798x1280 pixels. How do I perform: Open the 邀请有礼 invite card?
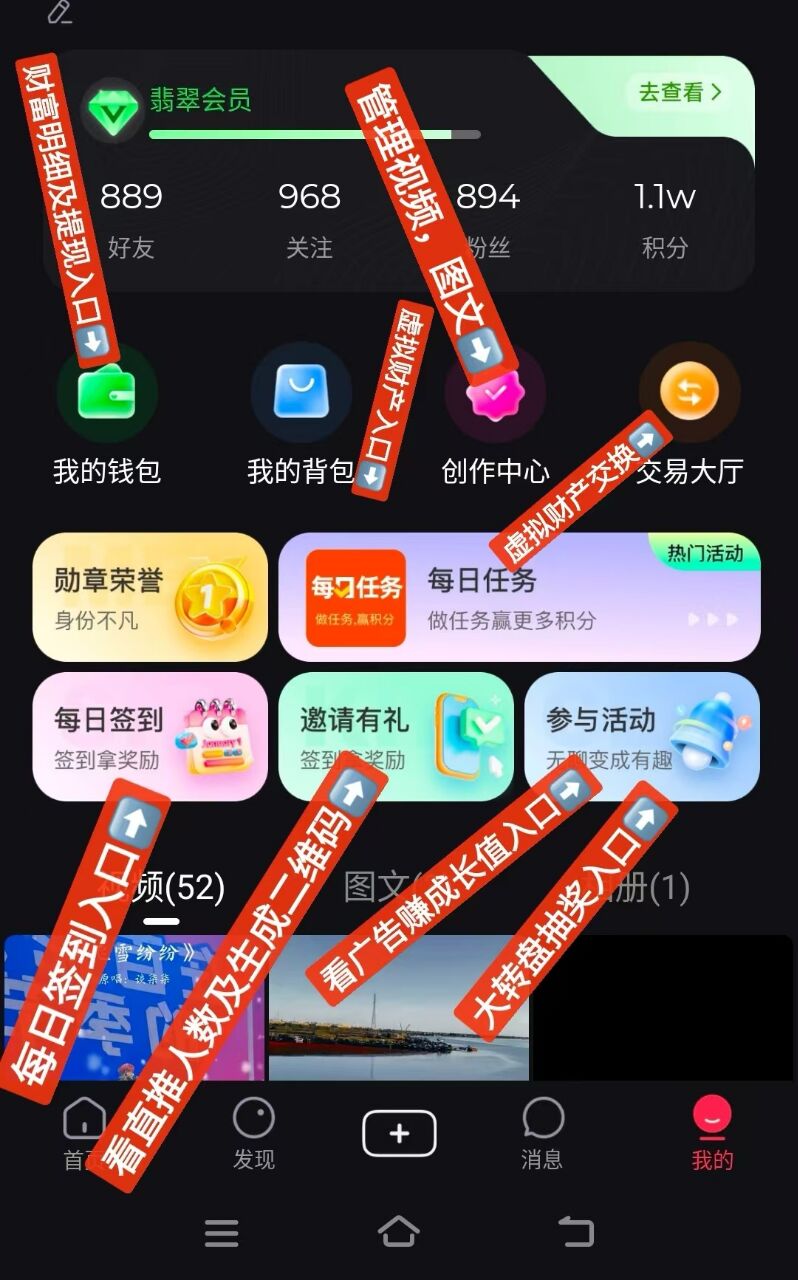(395, 736)
